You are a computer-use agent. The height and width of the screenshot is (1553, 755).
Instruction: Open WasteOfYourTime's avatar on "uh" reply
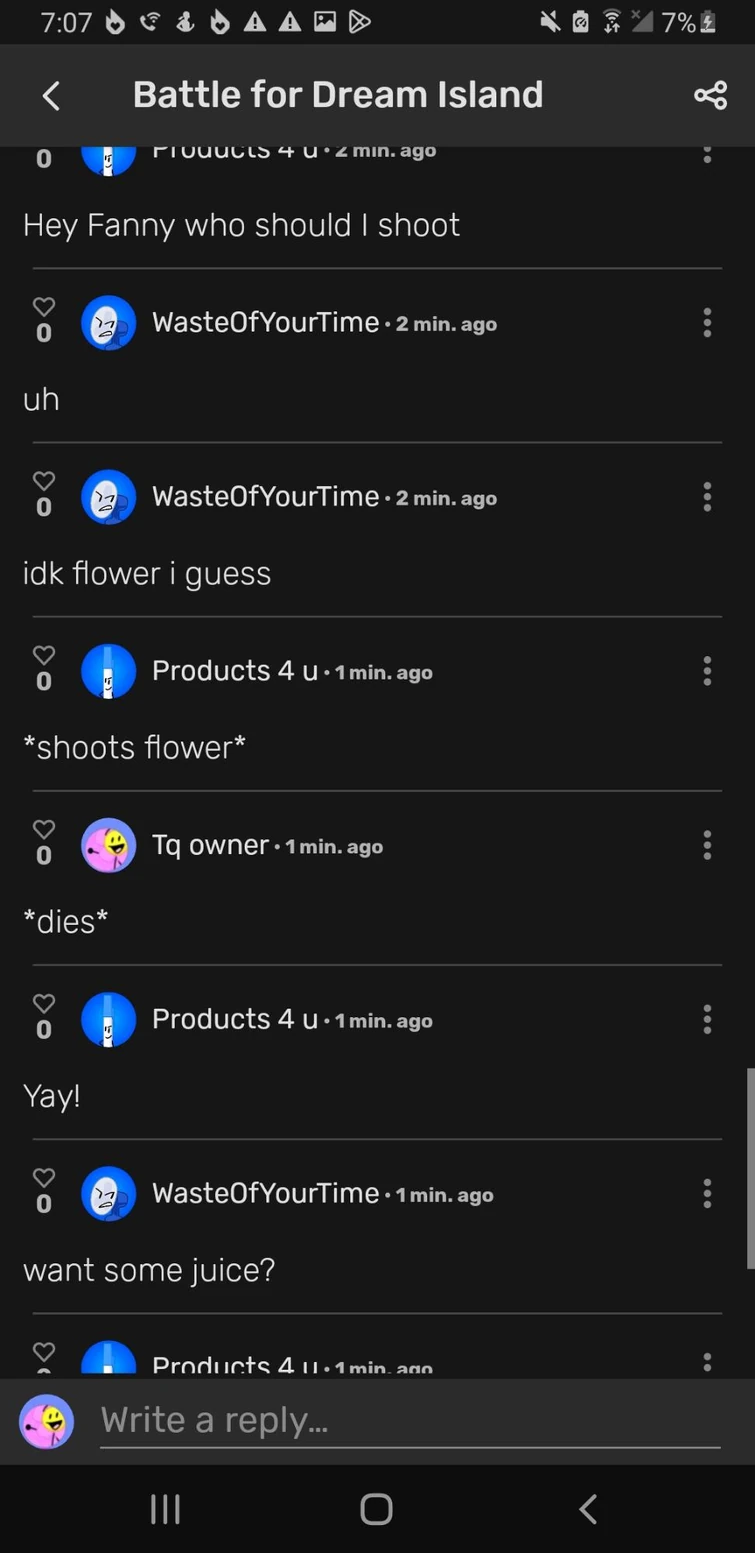pyautogui.click(x=108, y=323)
